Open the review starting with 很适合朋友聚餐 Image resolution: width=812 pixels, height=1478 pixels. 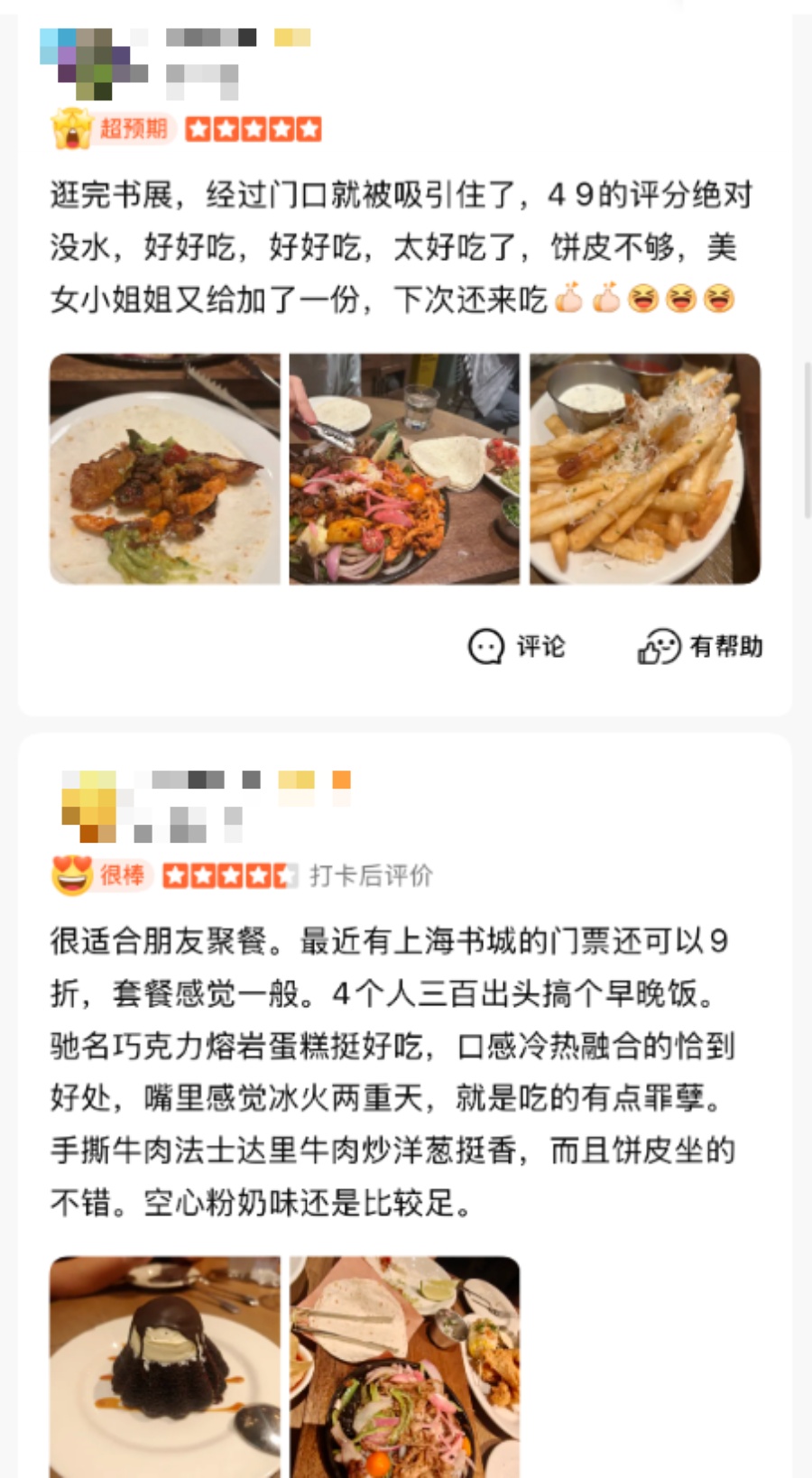393,1072
